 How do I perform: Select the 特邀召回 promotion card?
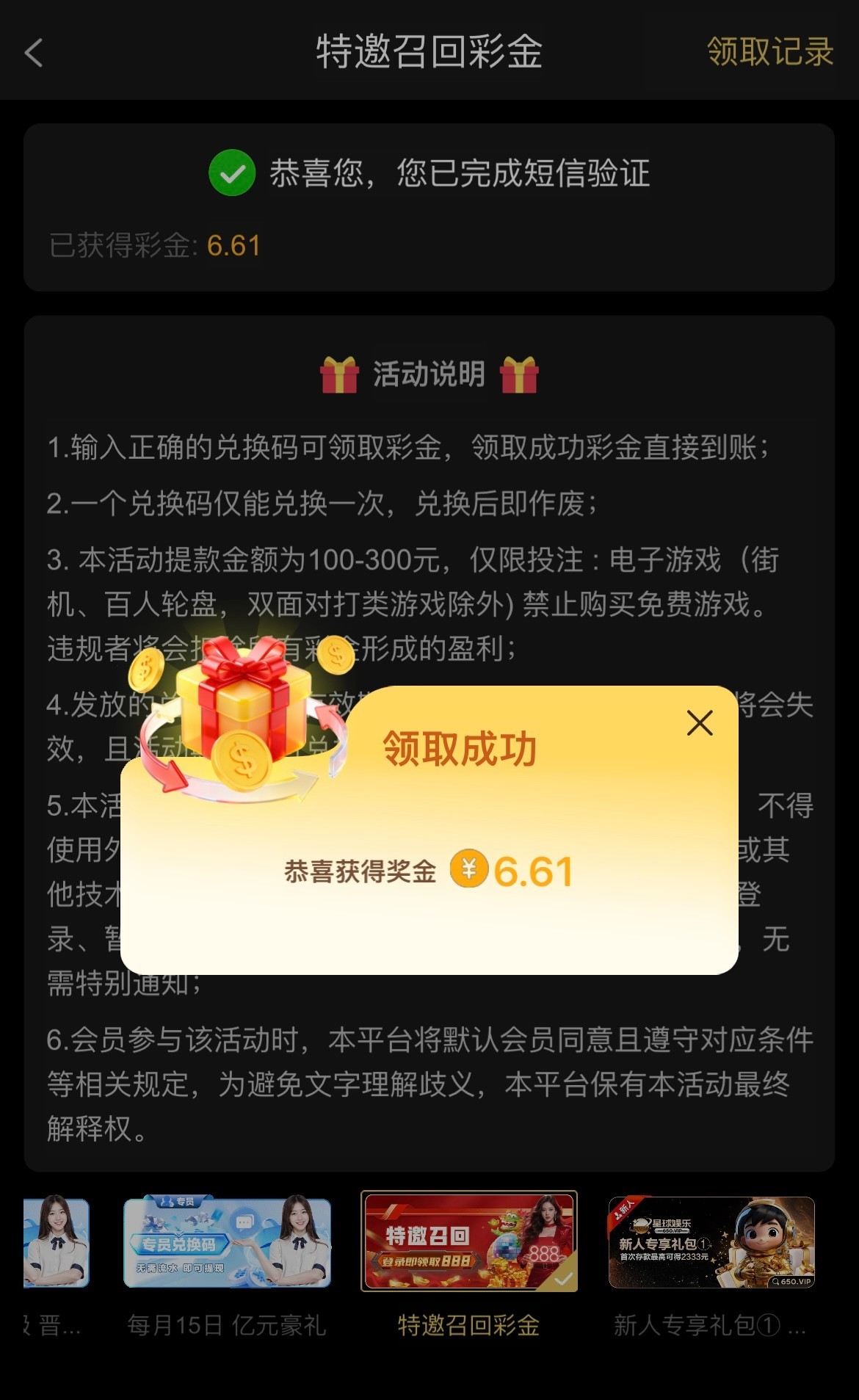(469, 1241)
